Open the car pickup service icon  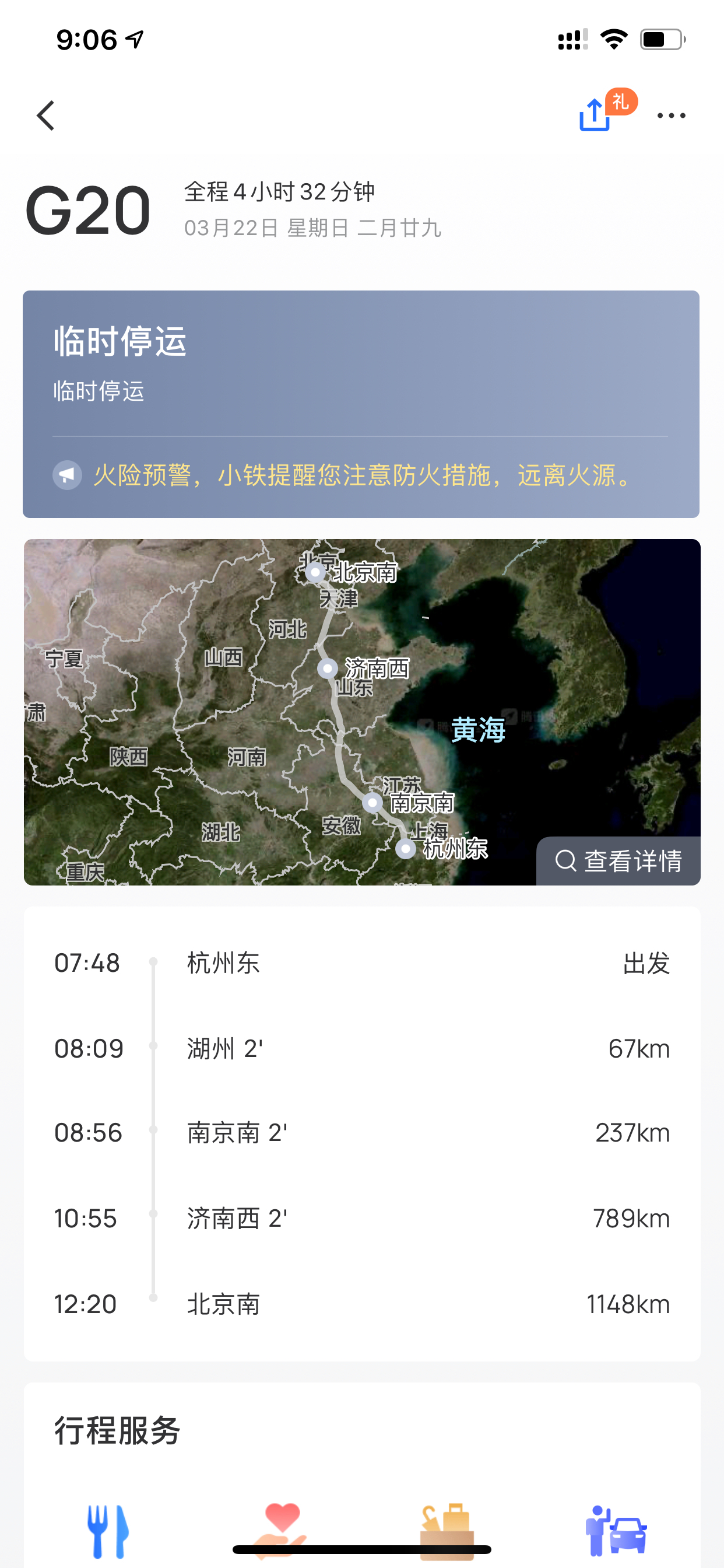616,1530
